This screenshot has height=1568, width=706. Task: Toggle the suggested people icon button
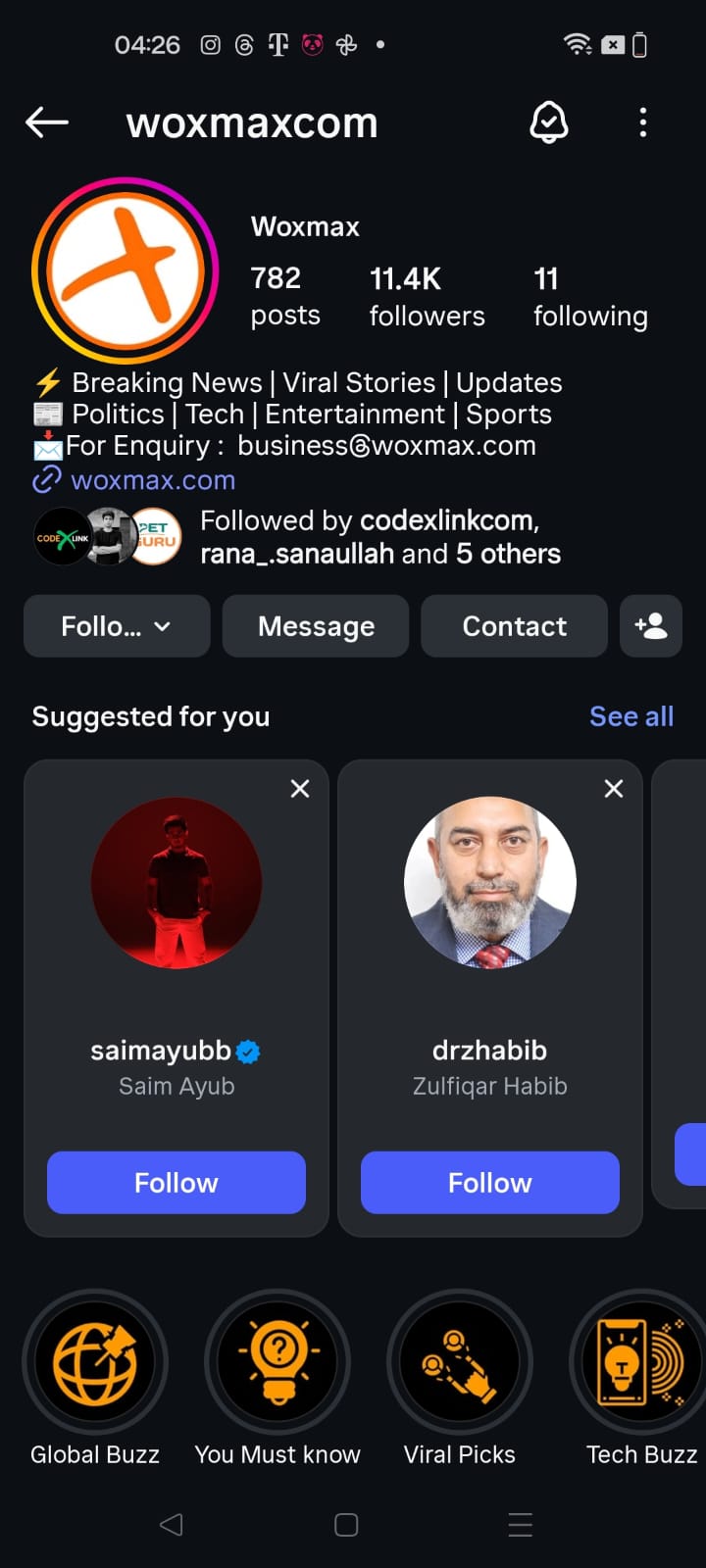(651, 626)
